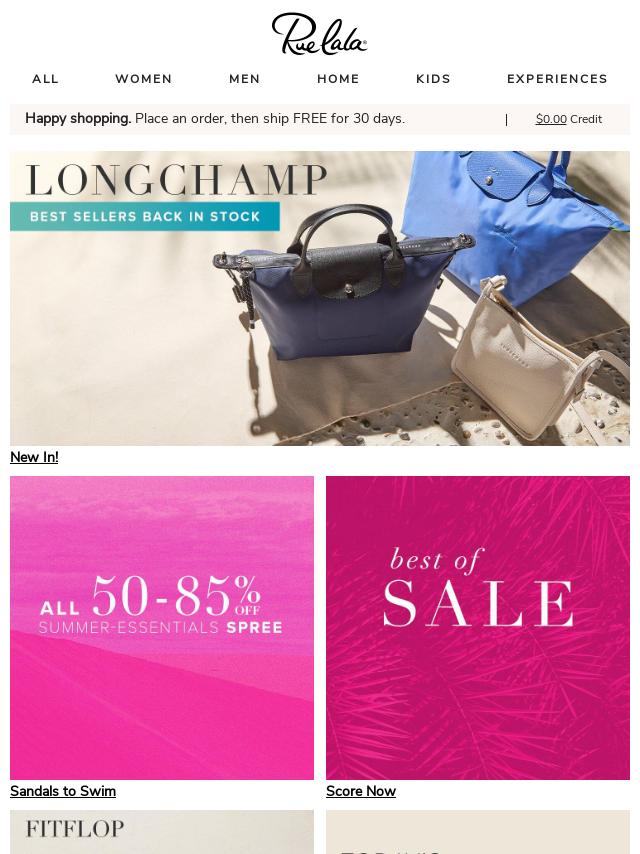Select the HOME category

coord(338,79)
